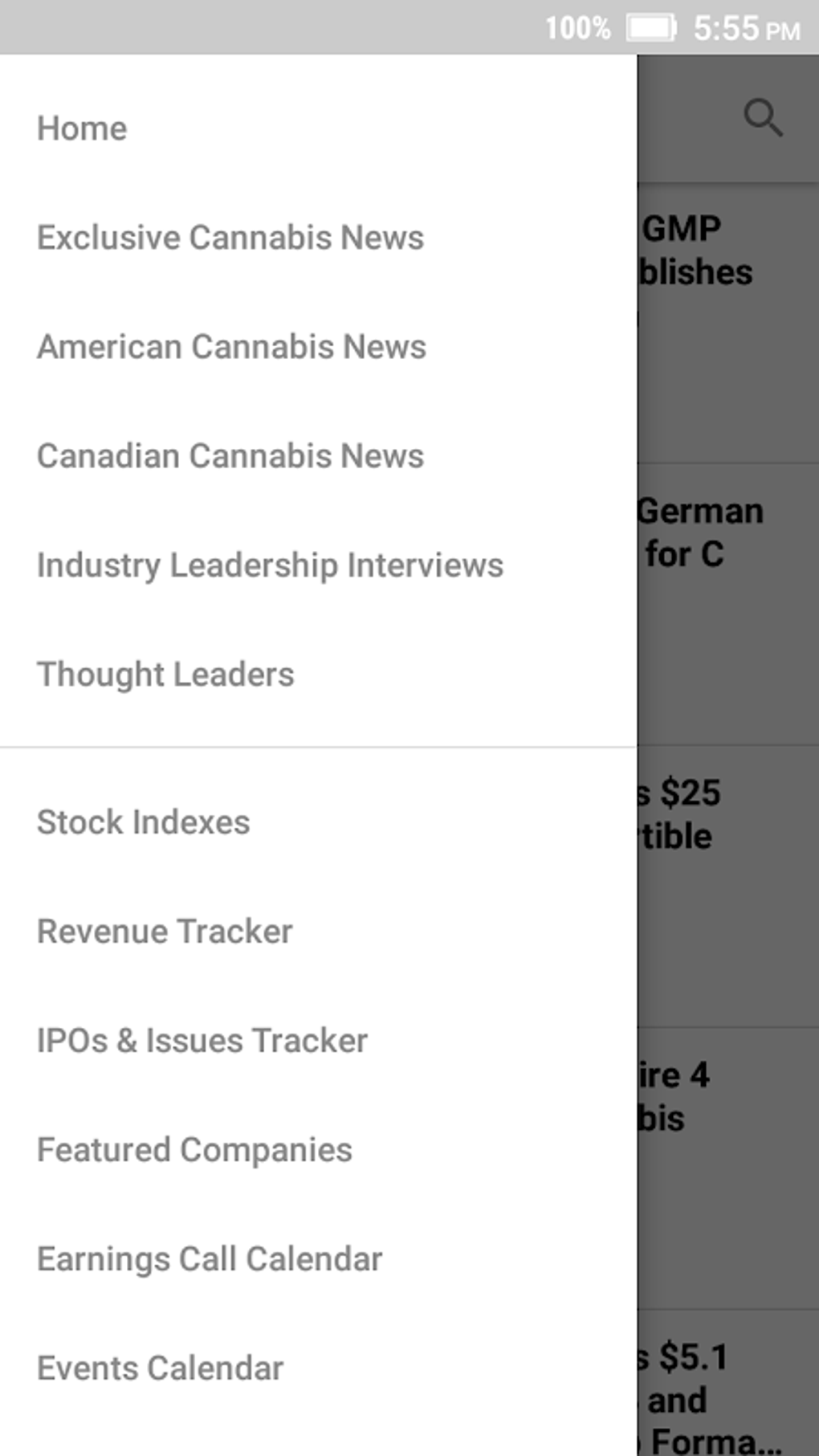Select Events Calendar
The image size is (819, 1456).
(x=161, y=1368)
